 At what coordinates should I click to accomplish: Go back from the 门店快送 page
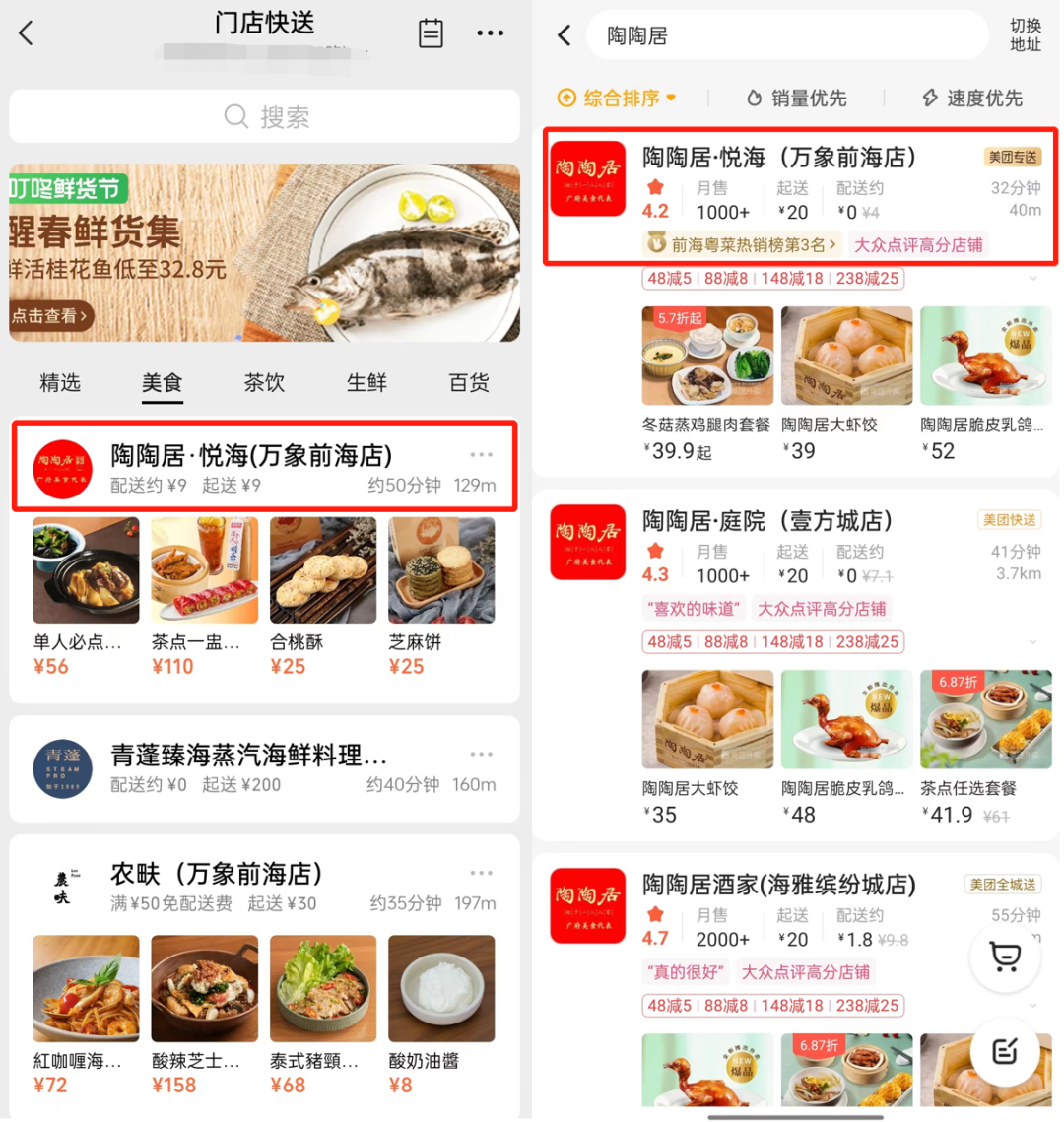point(27,33)
